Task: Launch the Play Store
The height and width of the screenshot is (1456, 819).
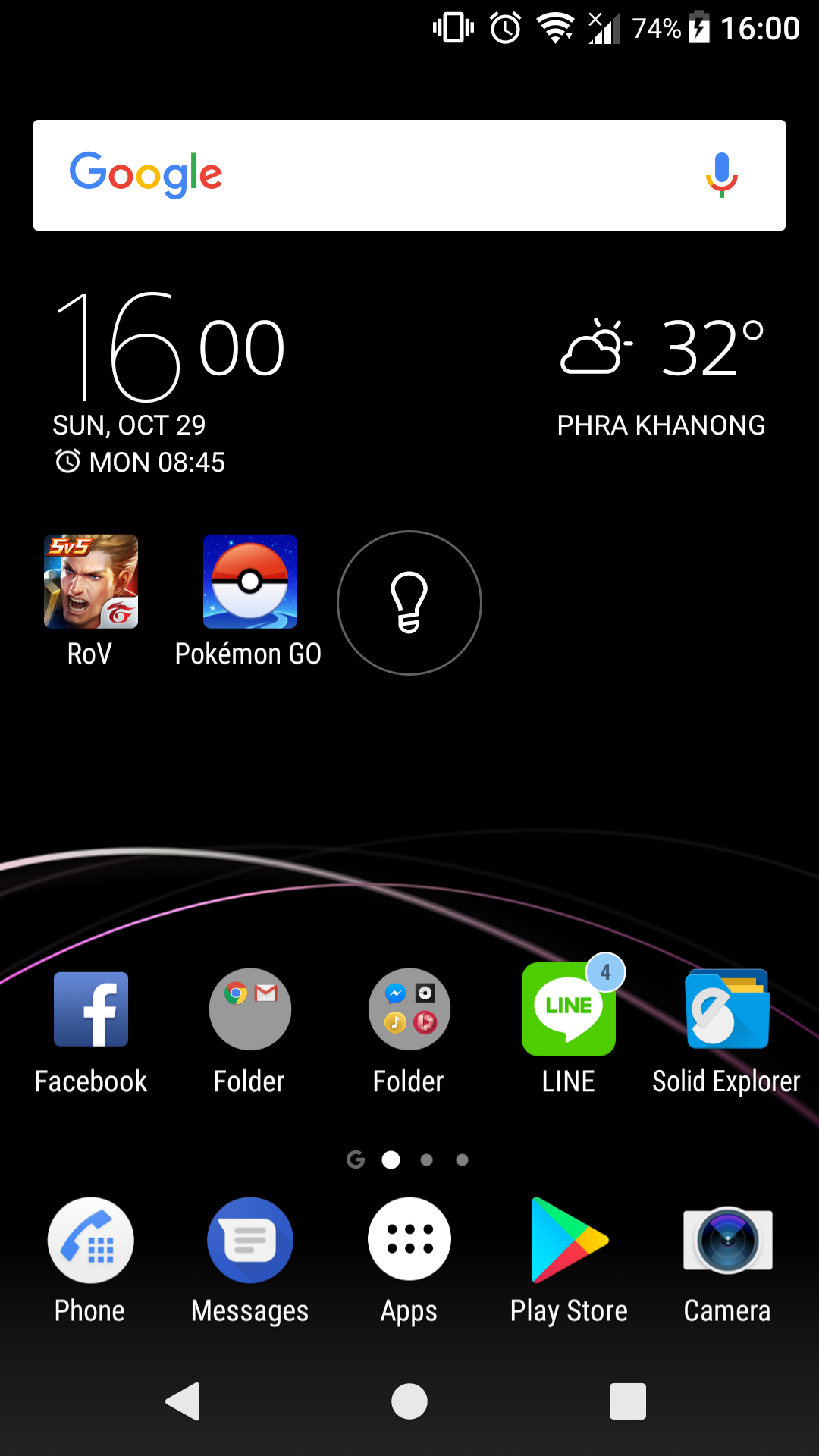Action: click(x=569, y=1241)
